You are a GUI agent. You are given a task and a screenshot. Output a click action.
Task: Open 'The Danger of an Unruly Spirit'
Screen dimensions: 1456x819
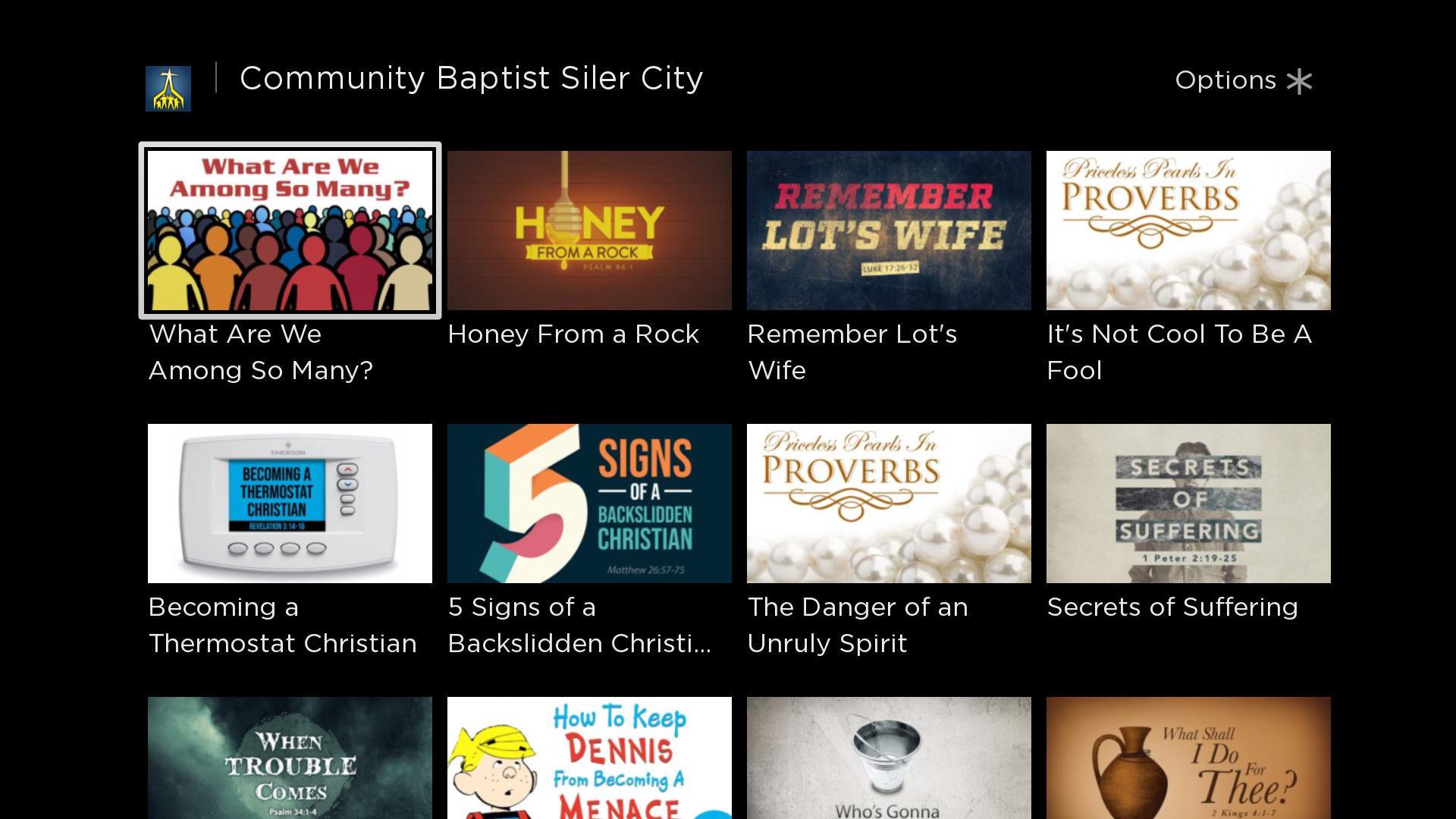tap(889, 504)
